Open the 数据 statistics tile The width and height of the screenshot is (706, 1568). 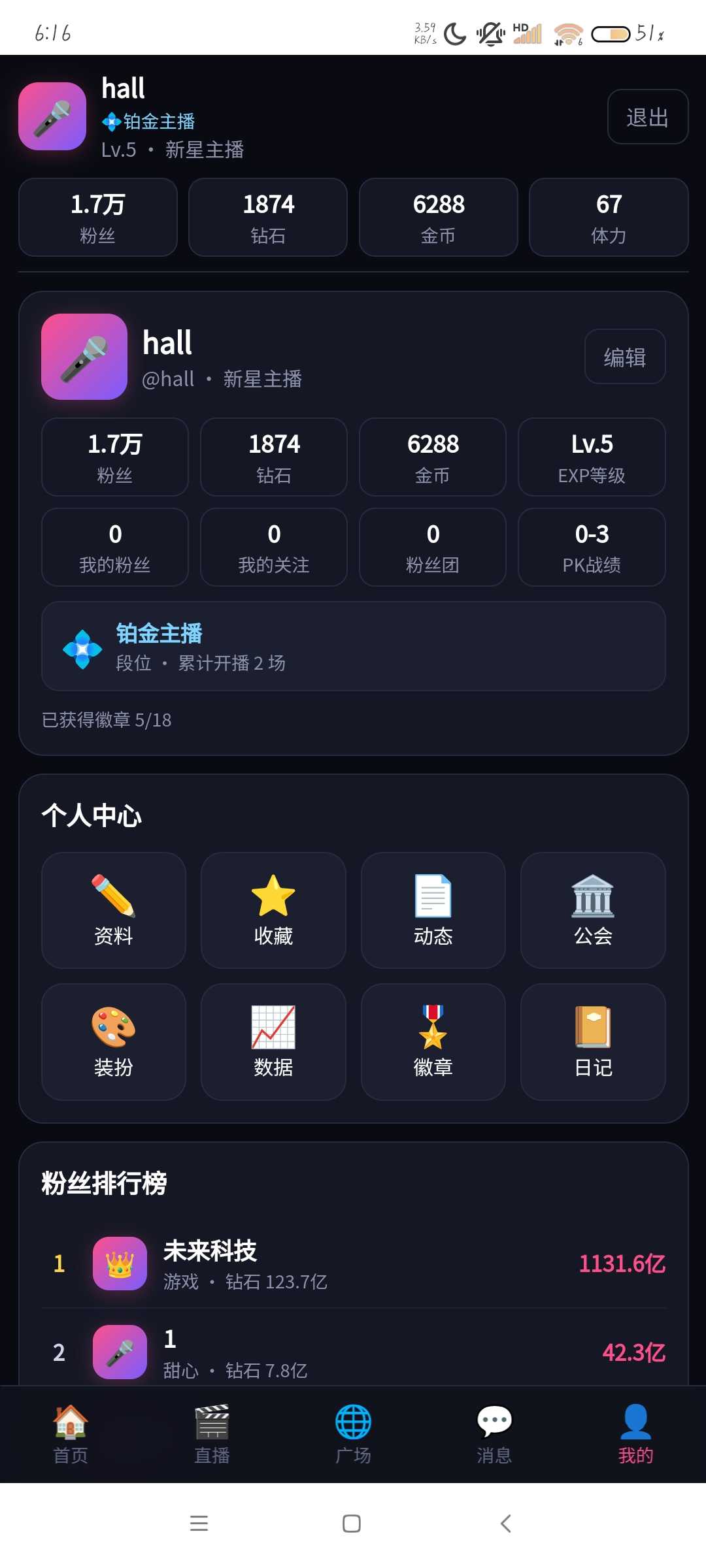(x=273, y=1041)
